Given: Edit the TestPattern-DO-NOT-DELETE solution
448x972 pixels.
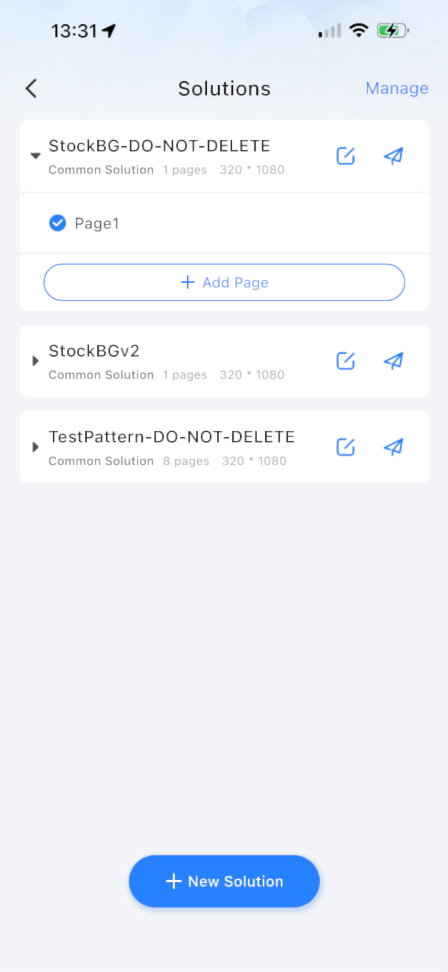Looking at the screenshot, I should coord(345,447).
